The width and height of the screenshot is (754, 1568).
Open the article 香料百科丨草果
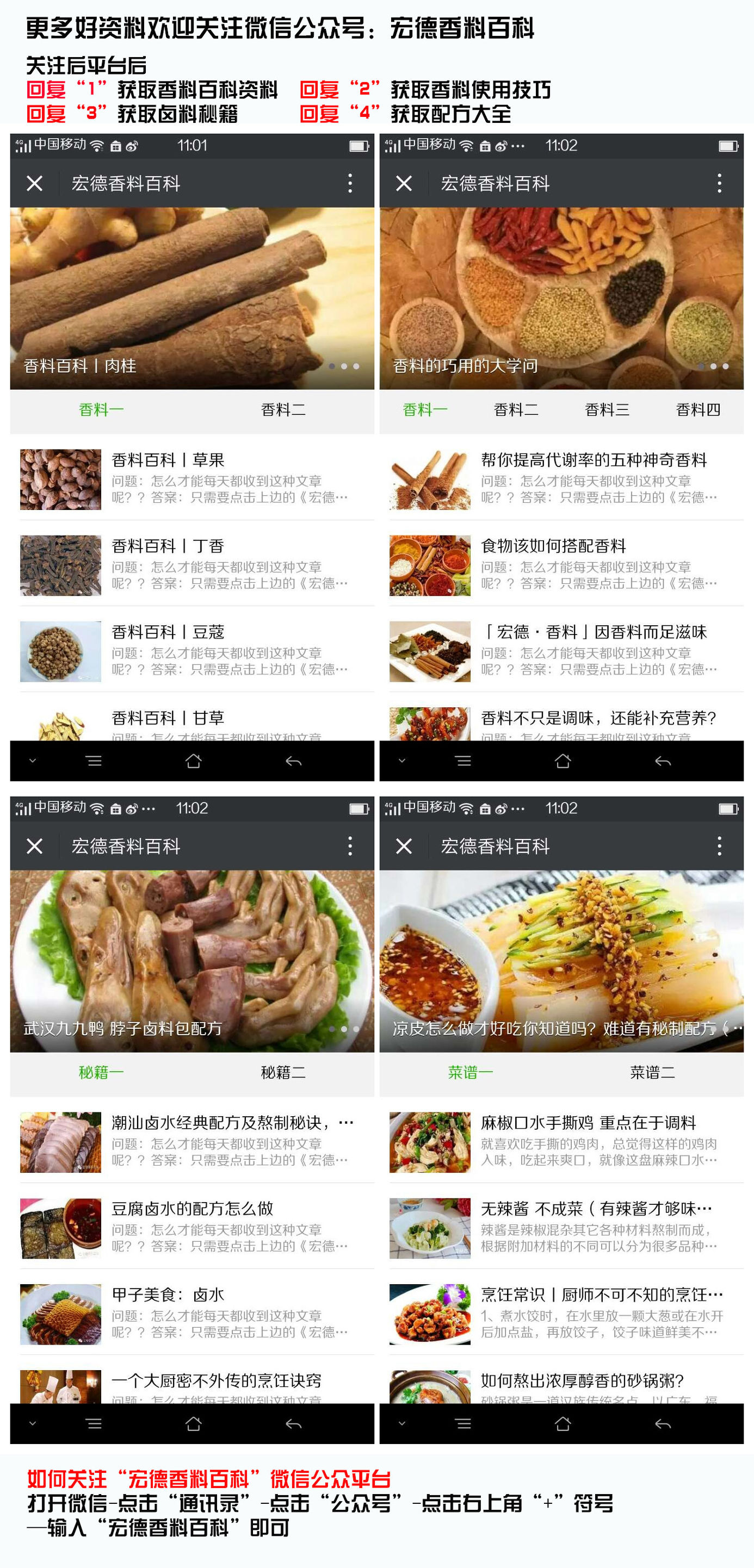click(x=168, y=461)
